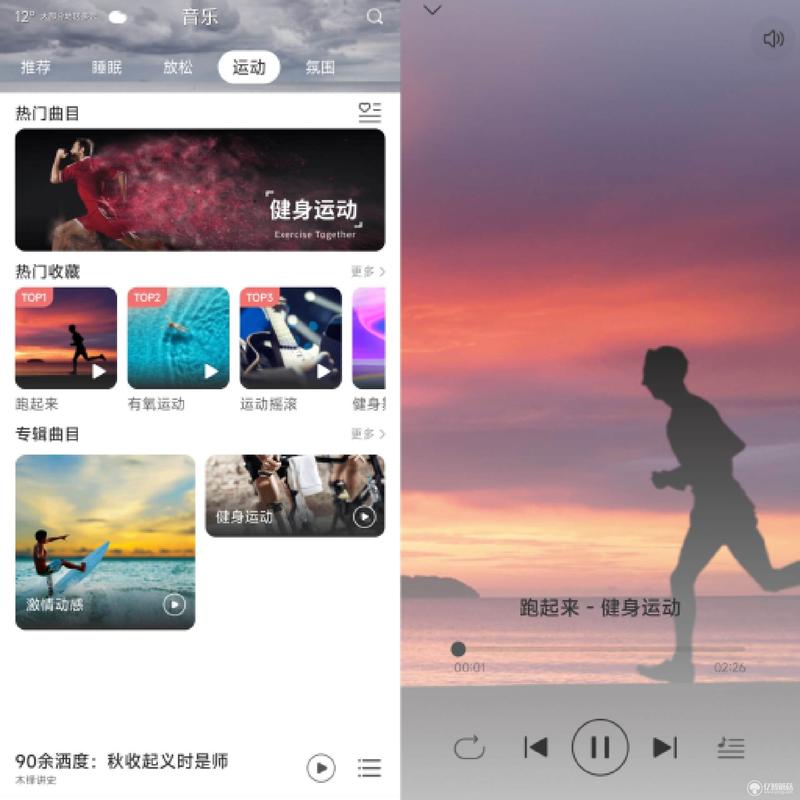The width and height of the screenshot is (800, 800).
Task: Play the 90余酒度 mini player track
Action: tap(320, 767)
